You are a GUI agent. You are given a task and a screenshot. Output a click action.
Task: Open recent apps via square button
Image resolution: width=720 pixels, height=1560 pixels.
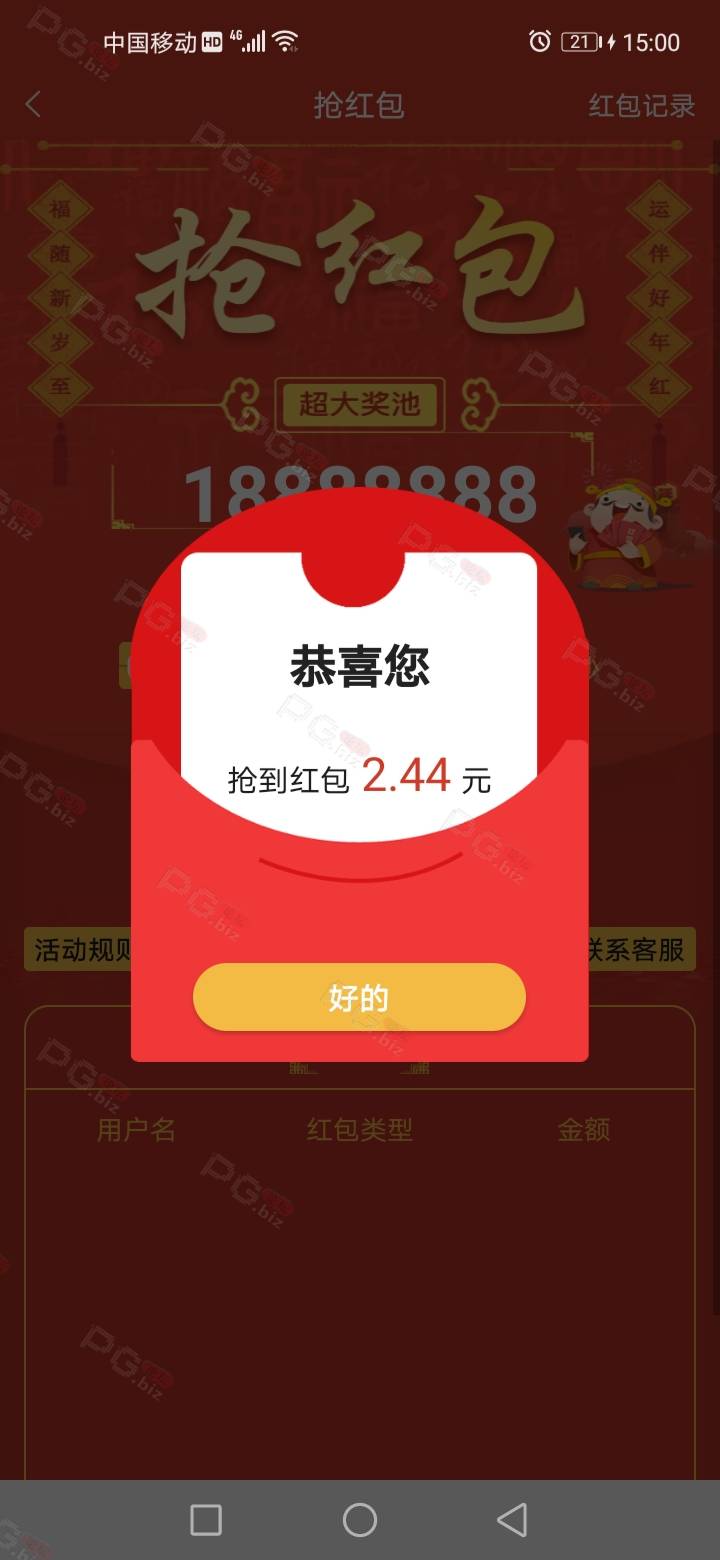pos(206,1520)
